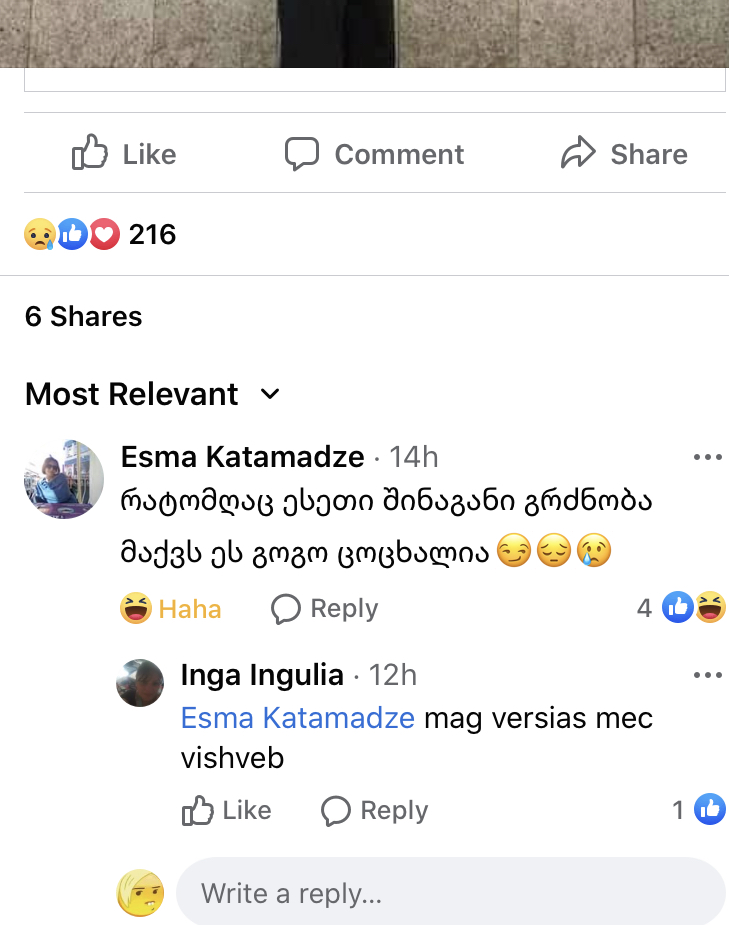Open Inga Ingulia's profile name
The height and width of the screenshot is (925, 729).
(x=262, y=675)
